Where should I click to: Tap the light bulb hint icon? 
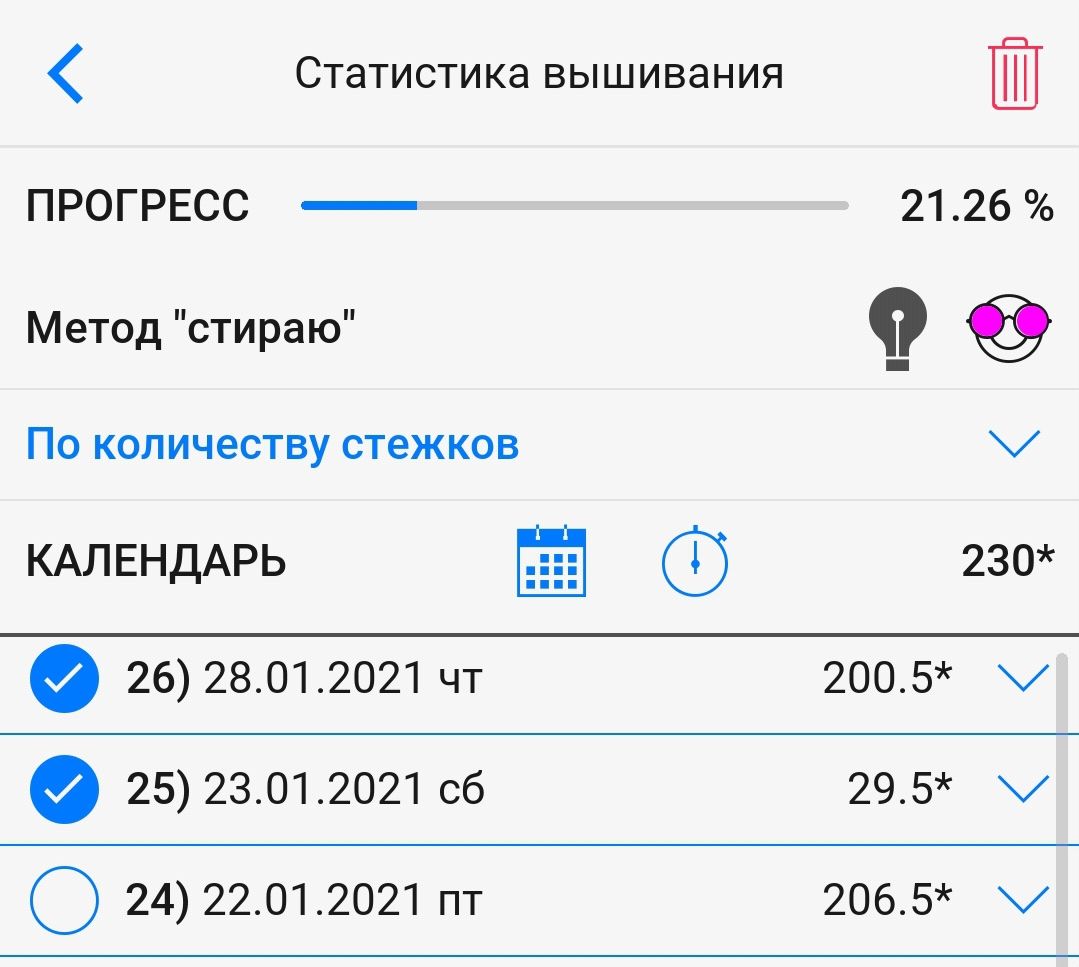(896, 329)
